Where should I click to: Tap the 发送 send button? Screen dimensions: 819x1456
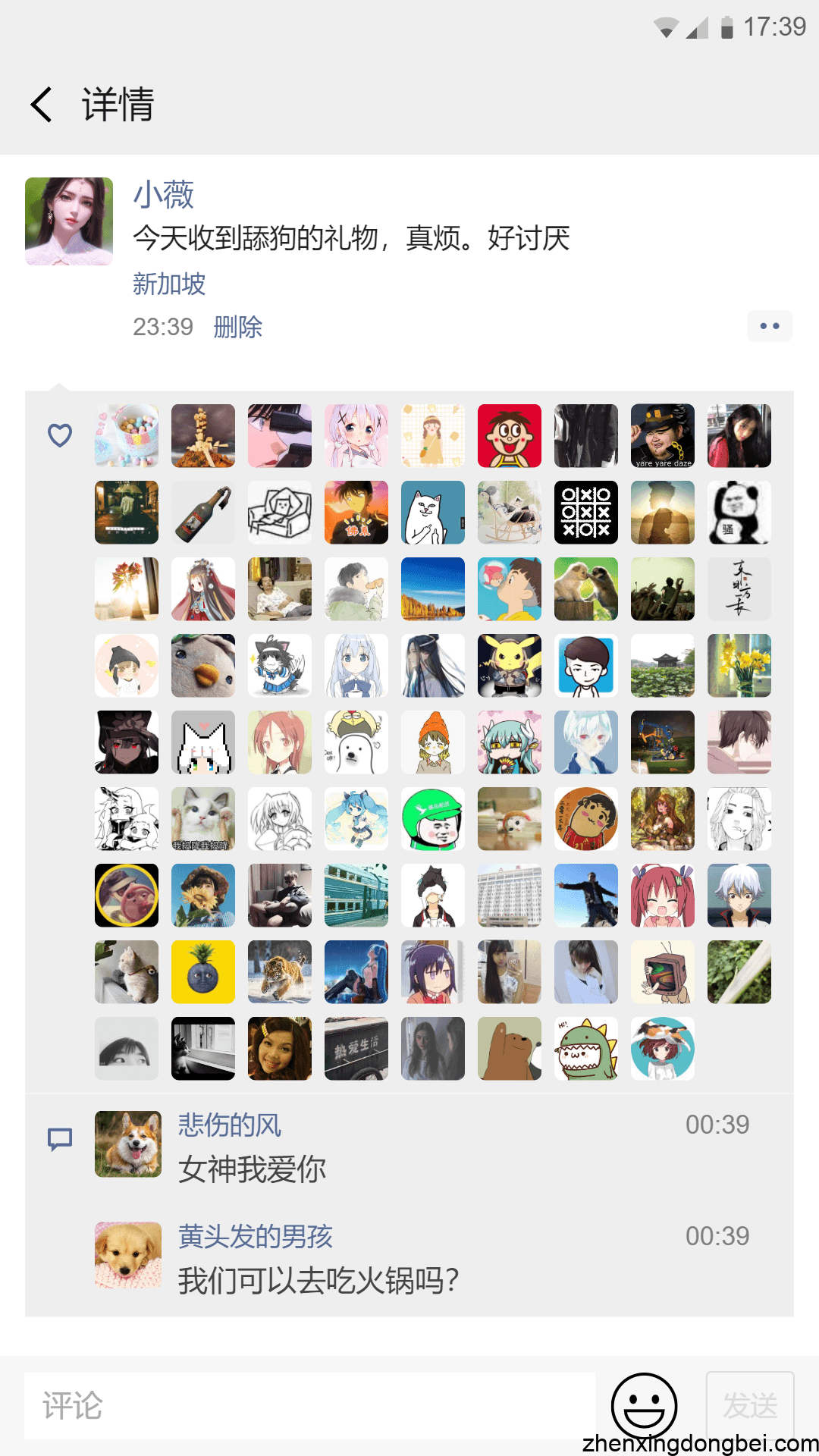tap(749, 1405)
